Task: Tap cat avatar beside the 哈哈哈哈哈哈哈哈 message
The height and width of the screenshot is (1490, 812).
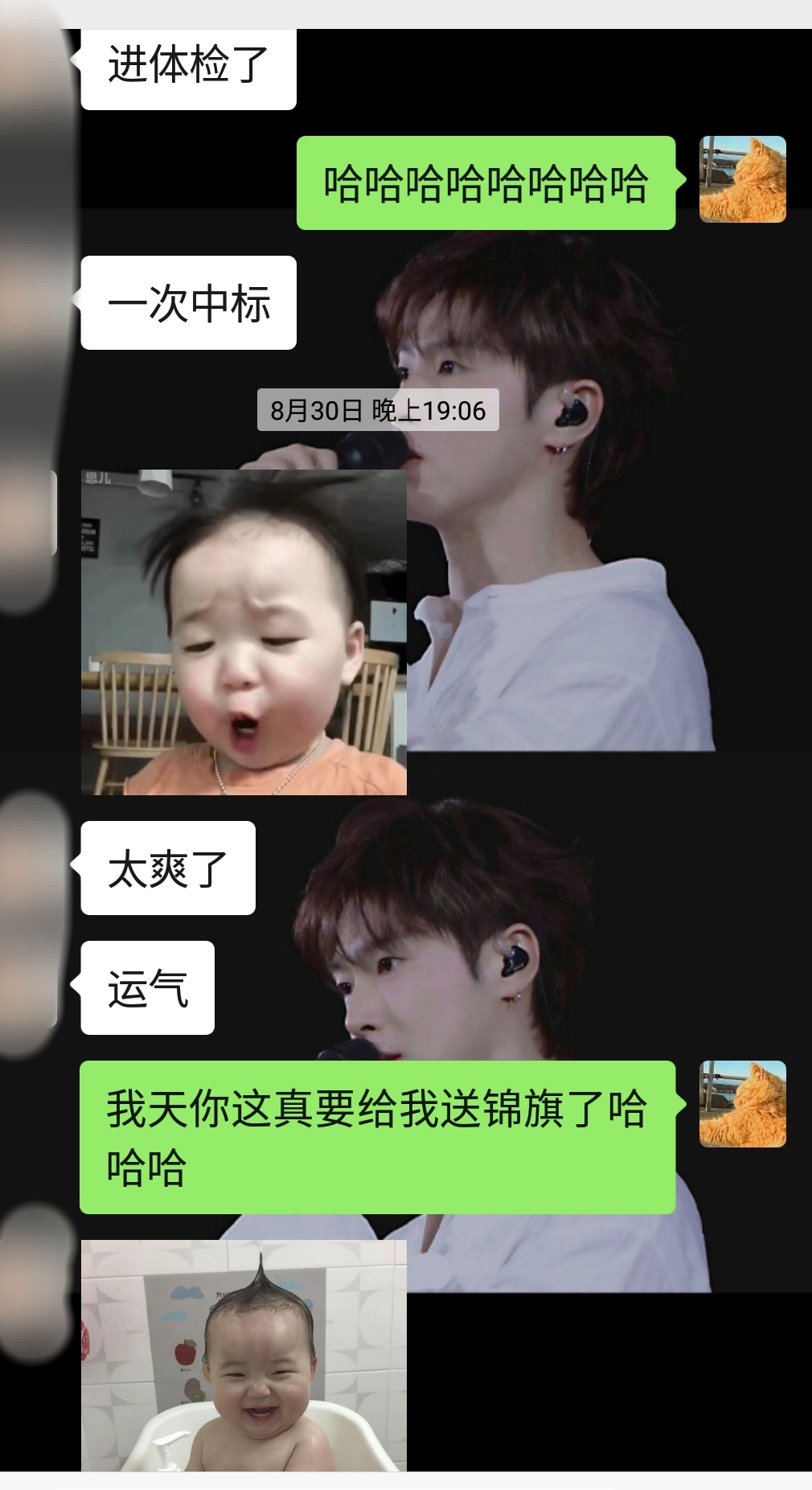Action: [x=742, y=179]
